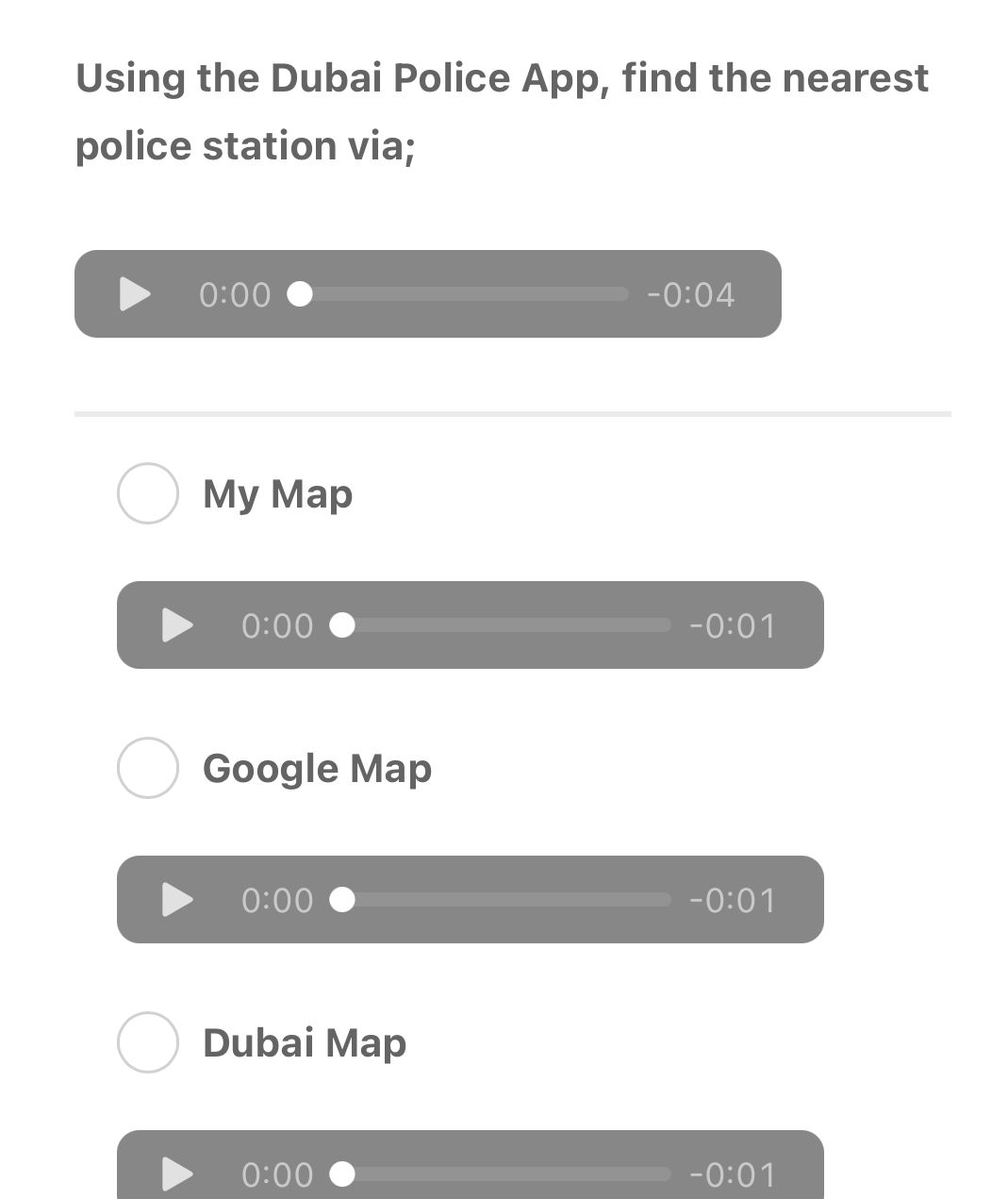
Task: Select the My Map radio button
Action: [x=147, y=492]
